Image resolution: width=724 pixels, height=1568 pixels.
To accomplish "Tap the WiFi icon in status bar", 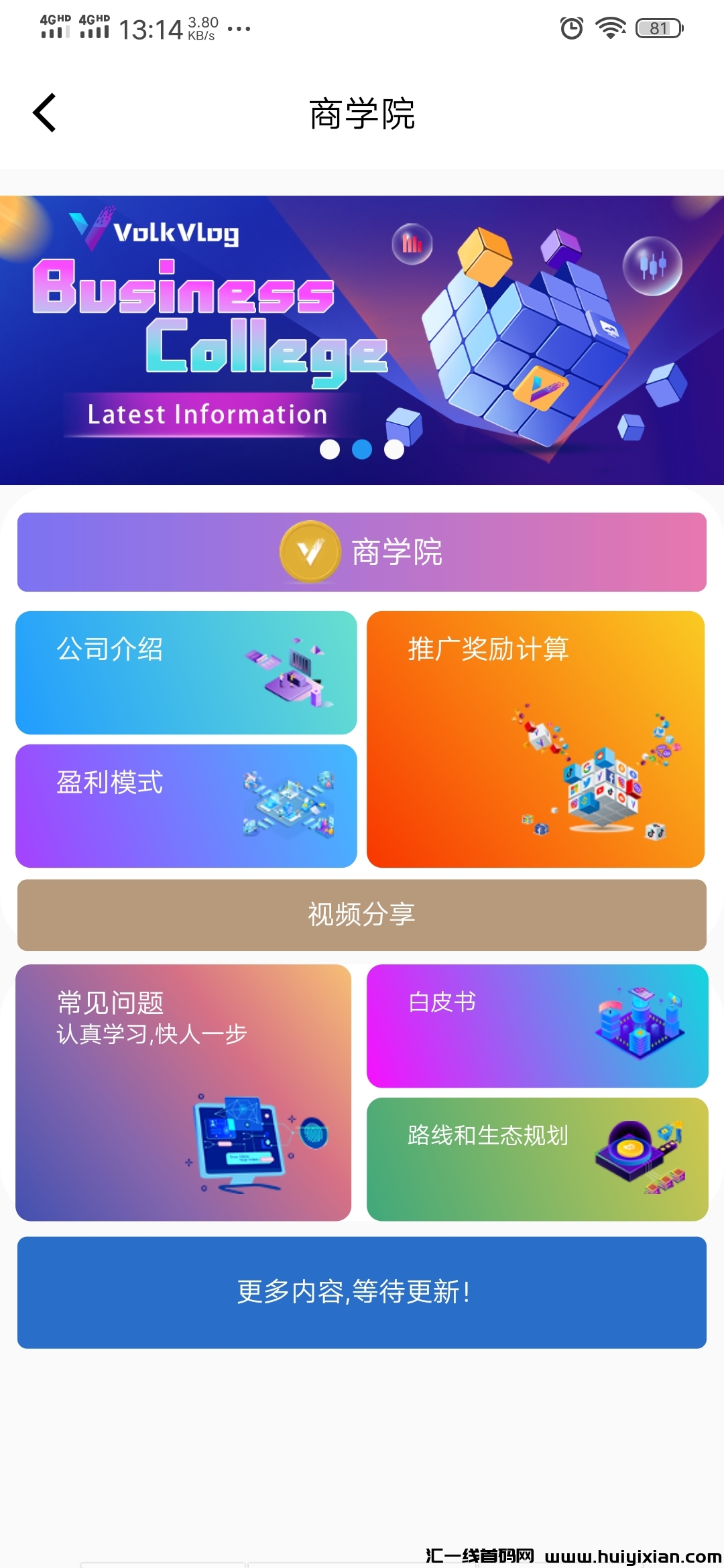I will (x=609, y=29).
